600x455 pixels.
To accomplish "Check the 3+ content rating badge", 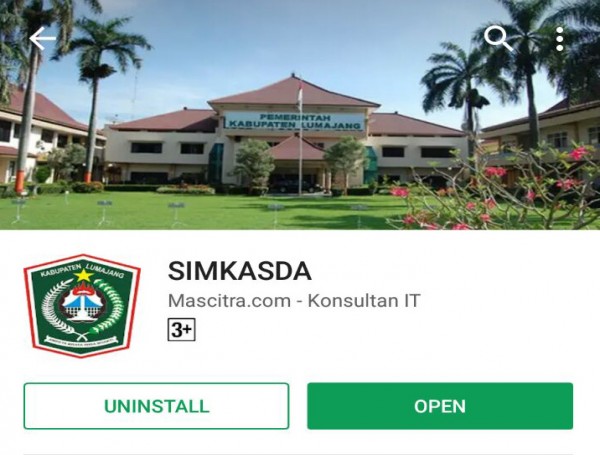I will pos(181,330).
